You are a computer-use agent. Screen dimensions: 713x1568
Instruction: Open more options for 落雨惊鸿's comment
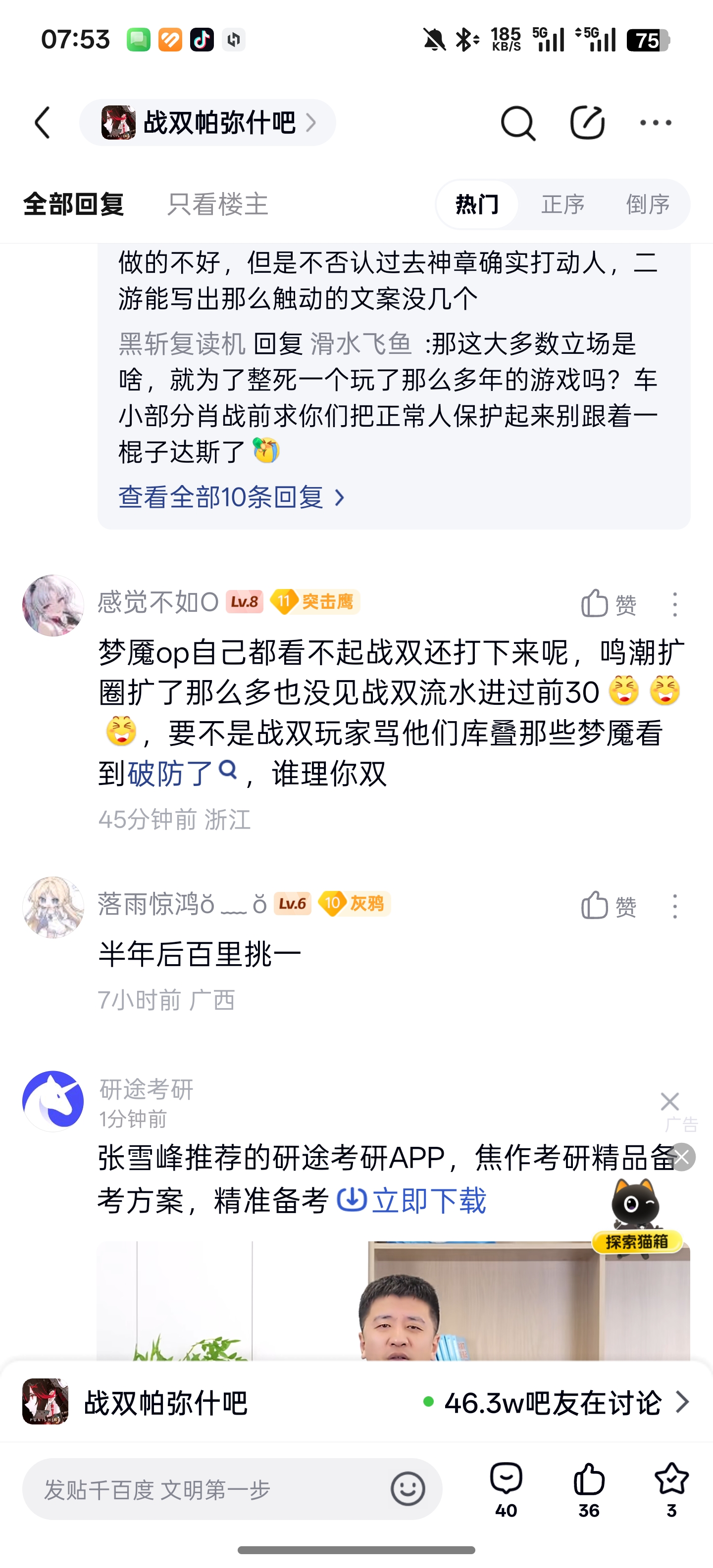point(675,906)
